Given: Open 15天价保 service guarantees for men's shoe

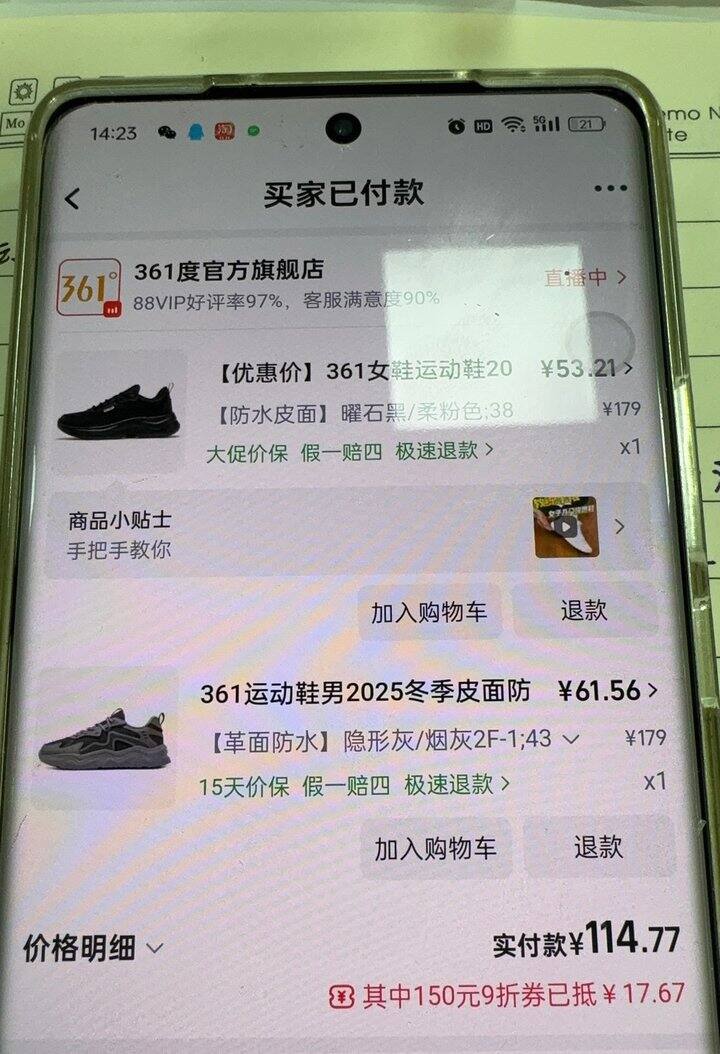Looking at the screenshot, I should (x=354, y=785).
